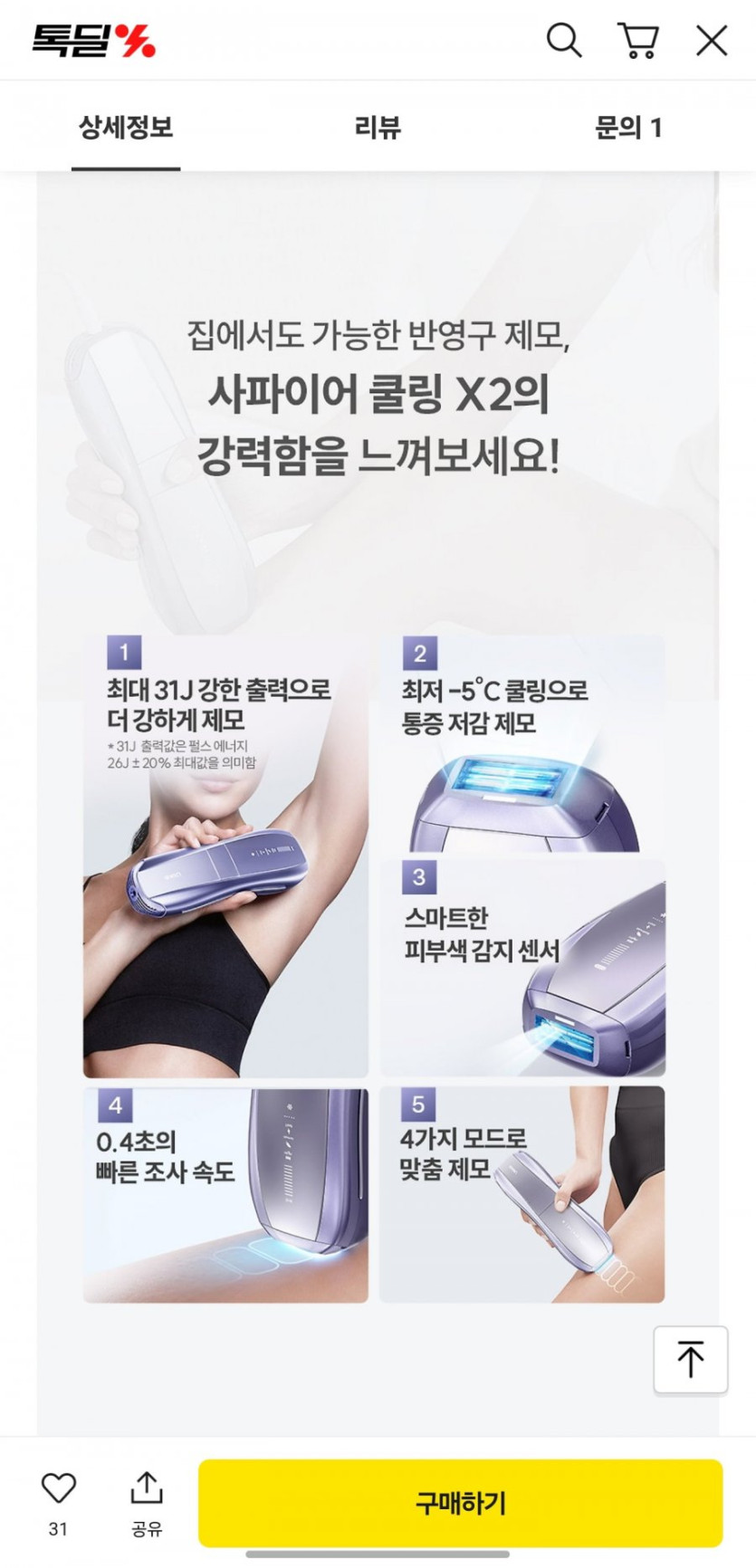Tap the yellow 구매하기 button
The image size is (756, 1568).
(x=461, y=1503)
